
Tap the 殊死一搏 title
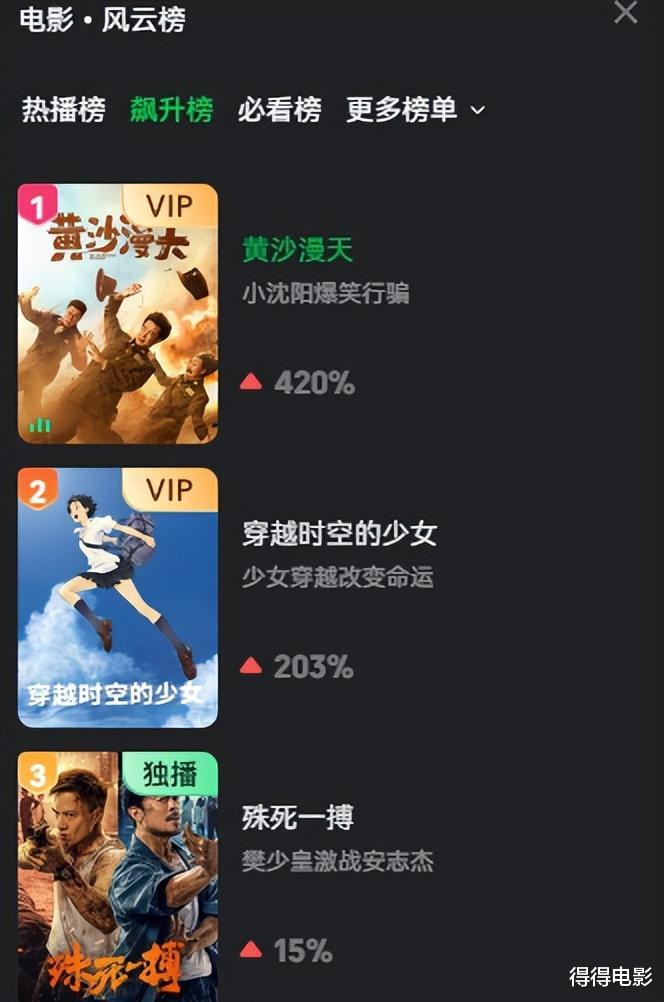[298, 818]
